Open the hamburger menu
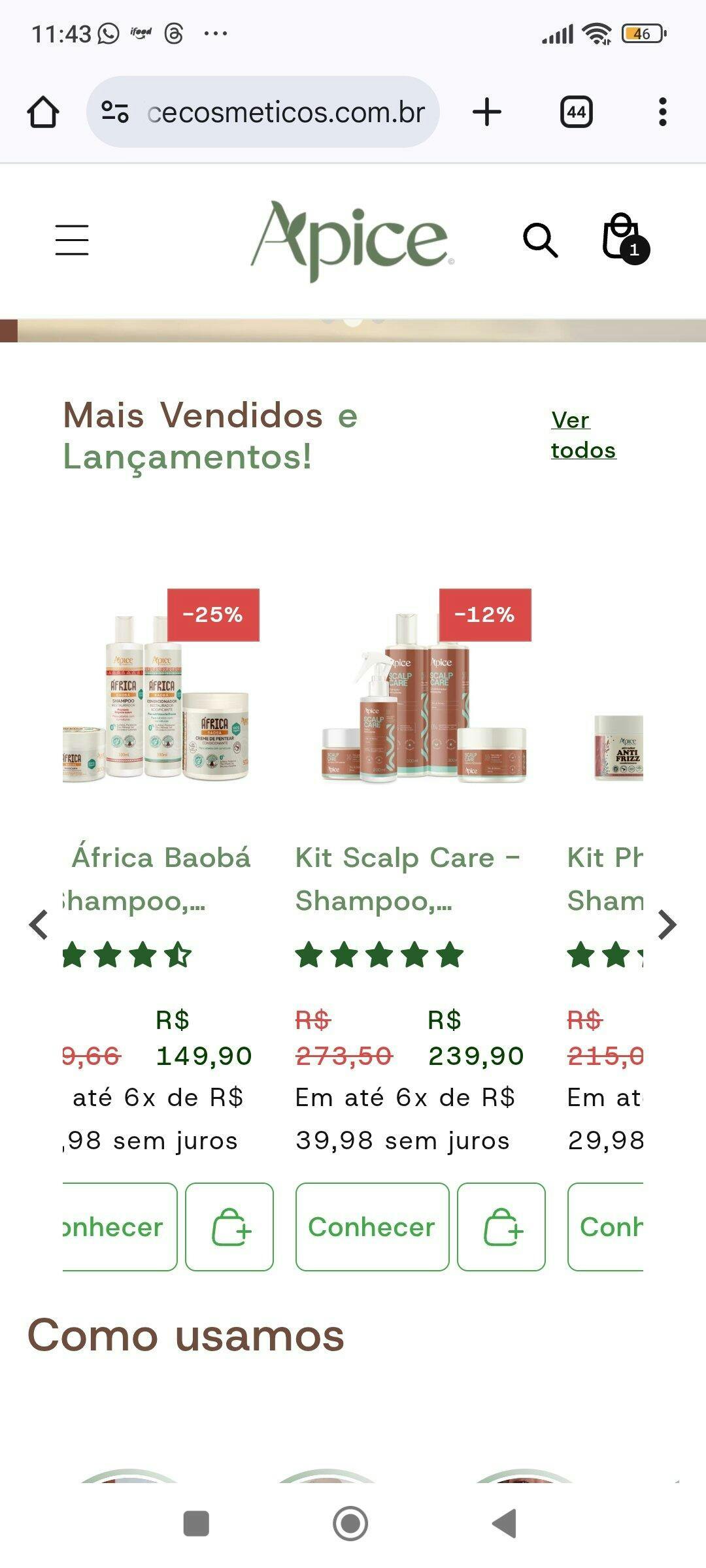 (72, 240)
